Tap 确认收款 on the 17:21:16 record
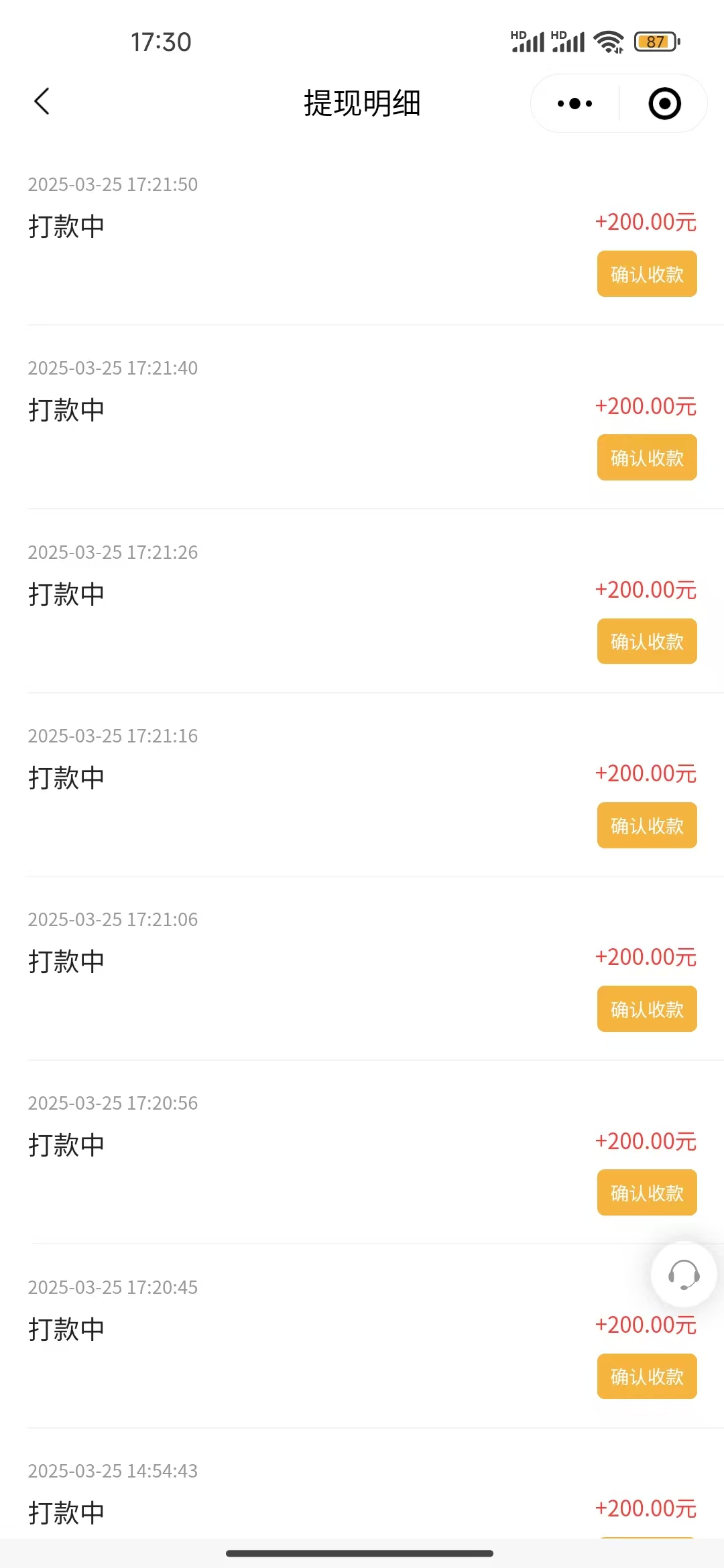This screenshot has height=1568, width=724. point(647,826)
